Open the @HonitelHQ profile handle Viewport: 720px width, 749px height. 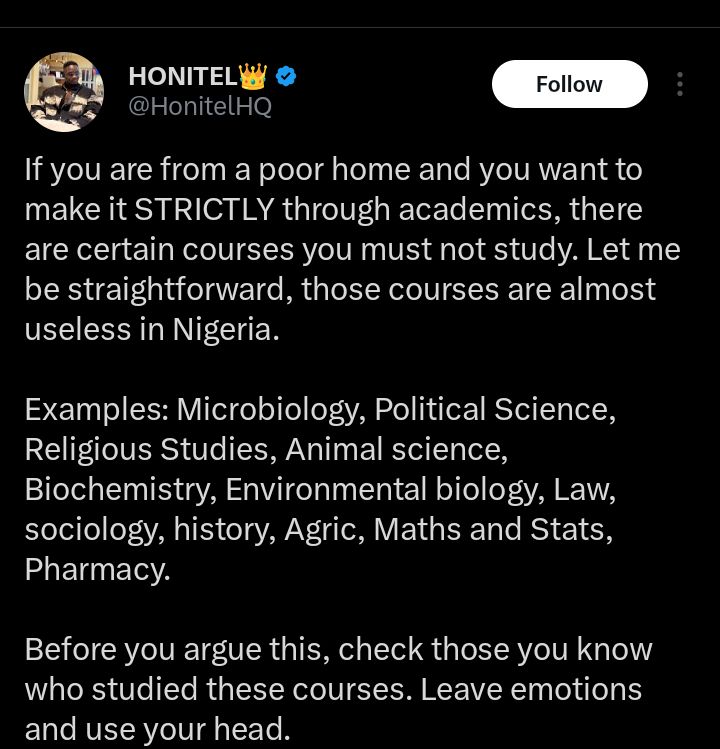pos(200,106)
